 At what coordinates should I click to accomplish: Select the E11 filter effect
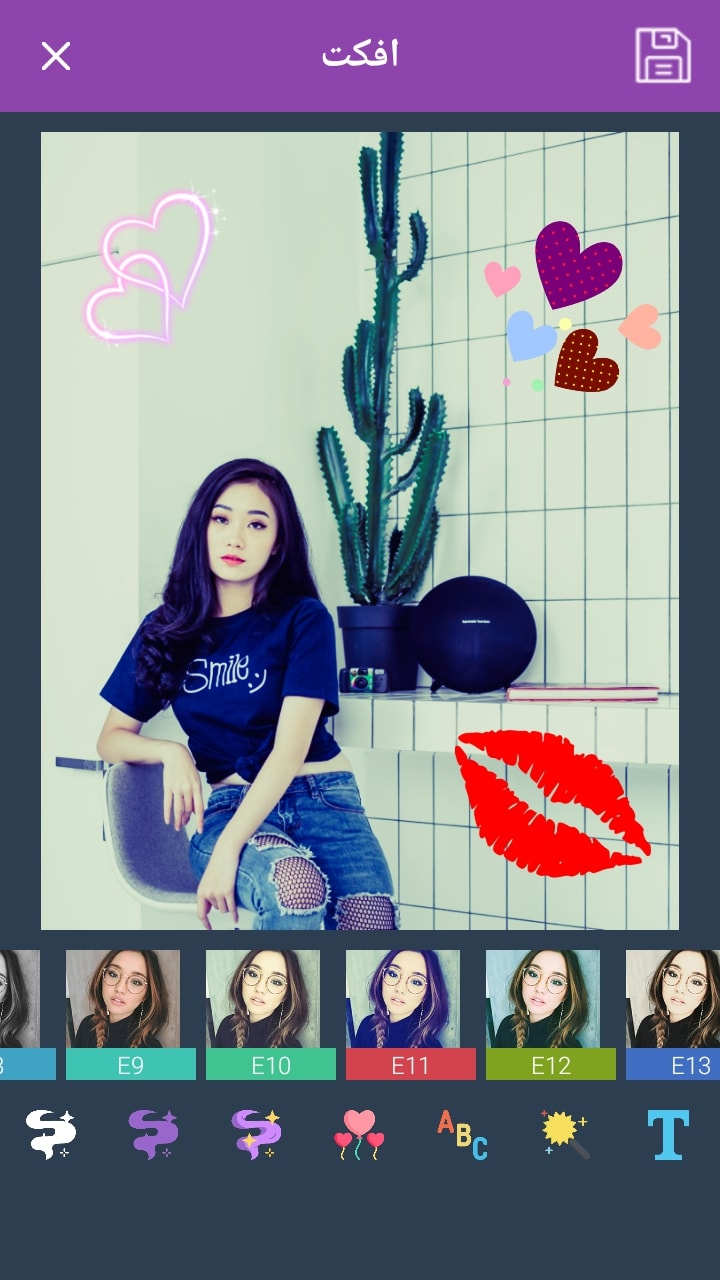(x=410, y=1014)
